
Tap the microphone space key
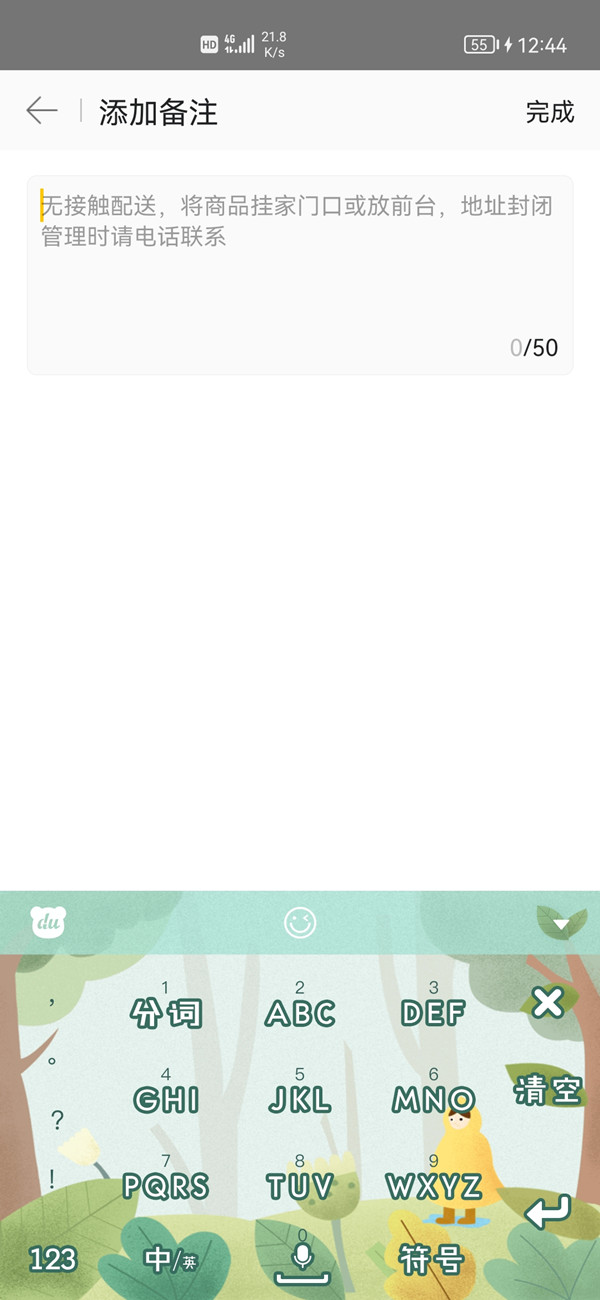click(300, 1259)
